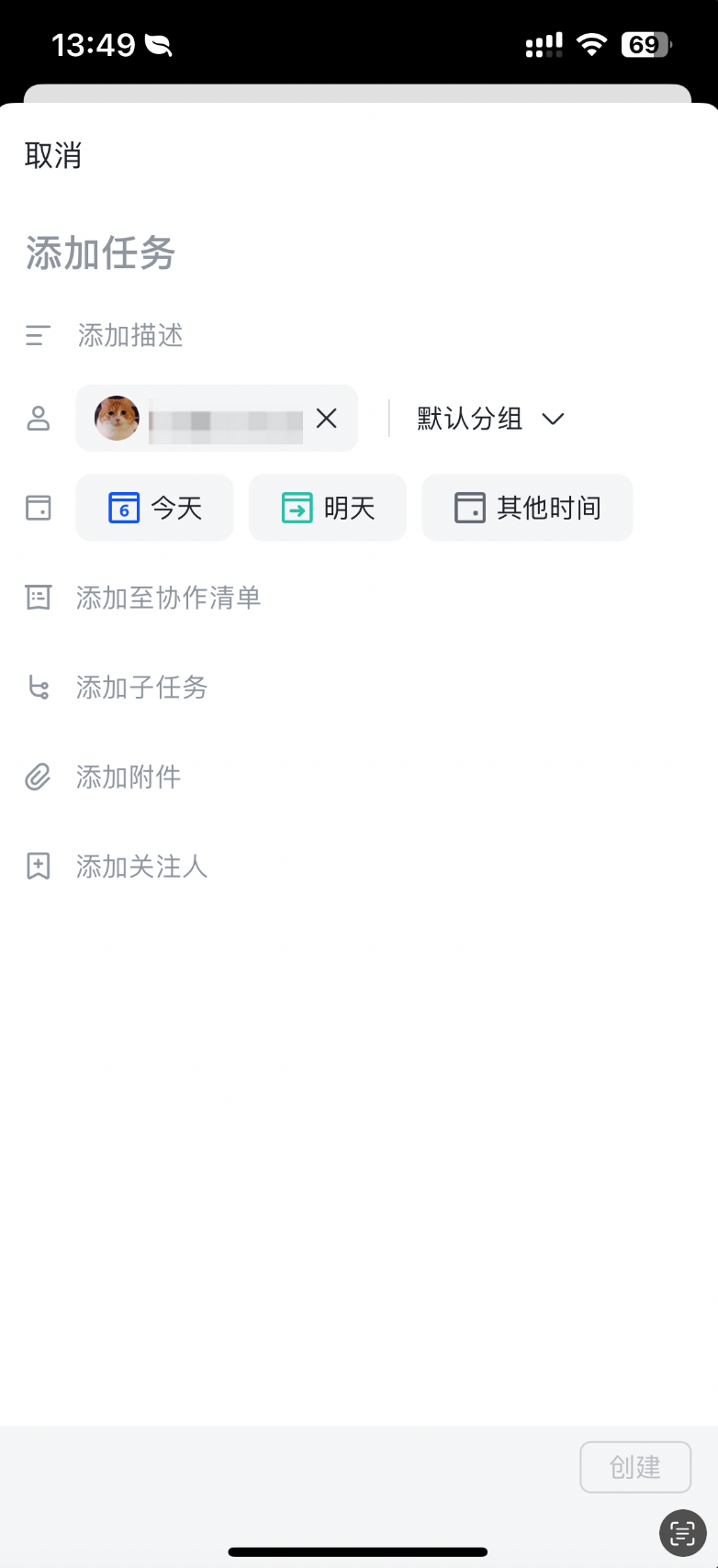The width and height of the screenshot is (718, 1568).
Task: Choose 其他时间 for the task deadline
Action: (x=527, y=508)
